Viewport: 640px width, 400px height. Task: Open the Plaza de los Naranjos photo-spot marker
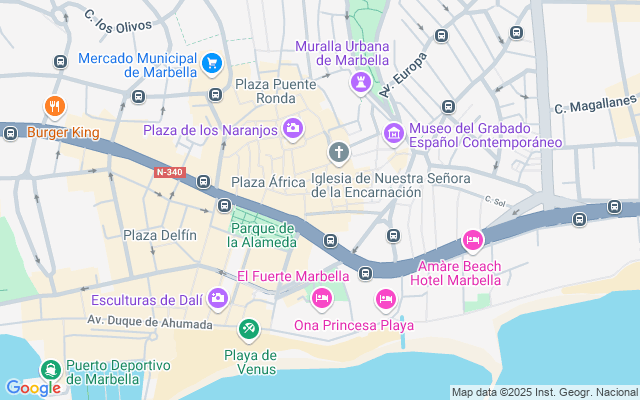(x=293, y=127)
